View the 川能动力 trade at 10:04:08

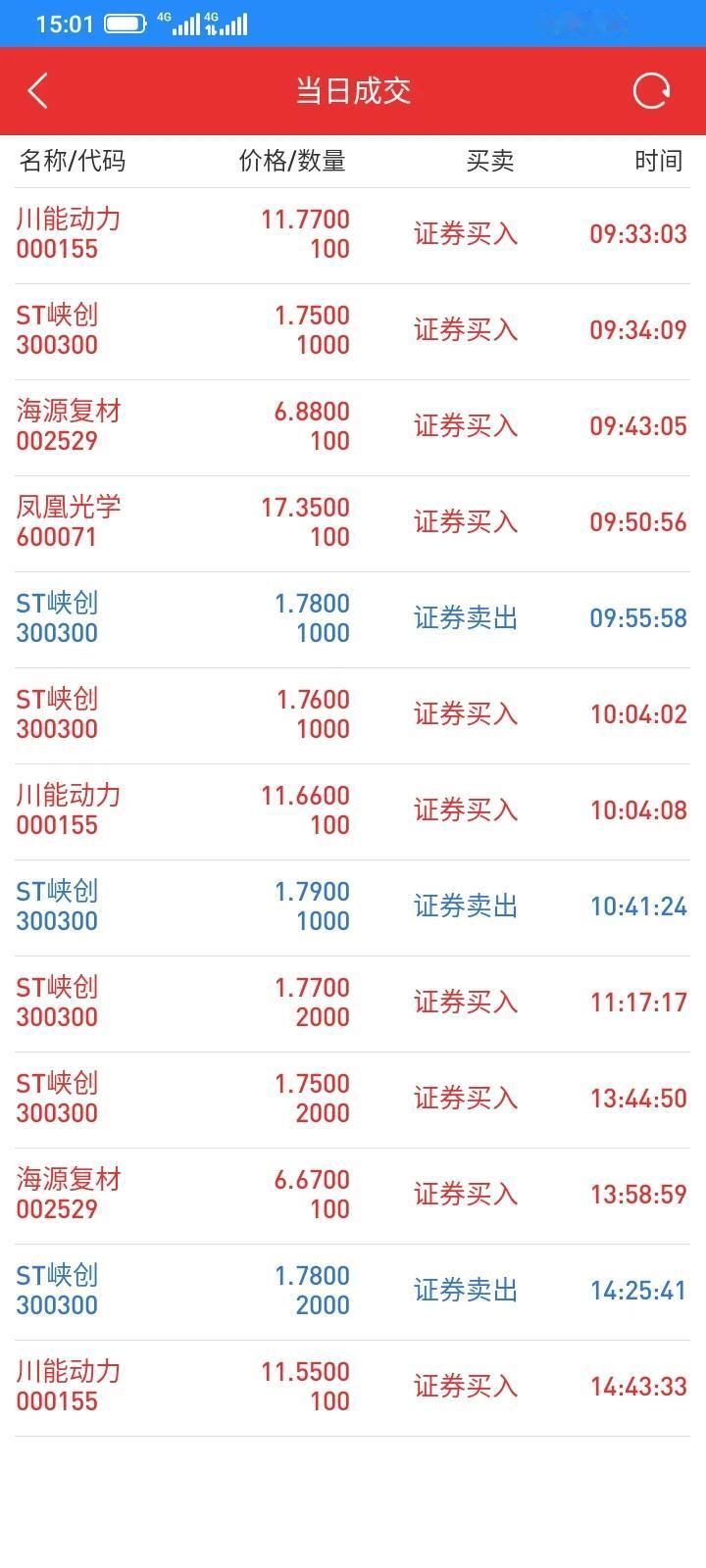[x=353, y=811]
